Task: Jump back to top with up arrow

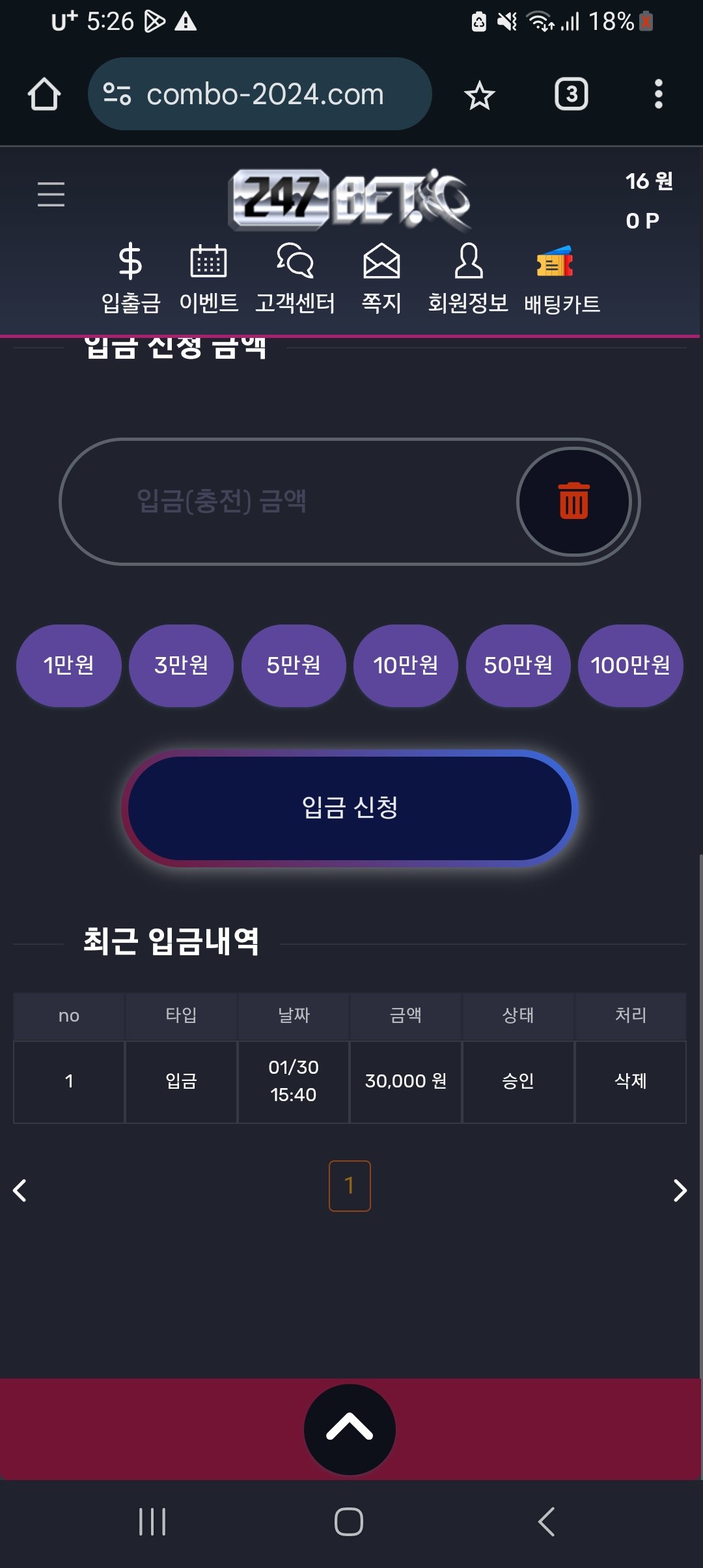Action: click(x=350, y=1429)
